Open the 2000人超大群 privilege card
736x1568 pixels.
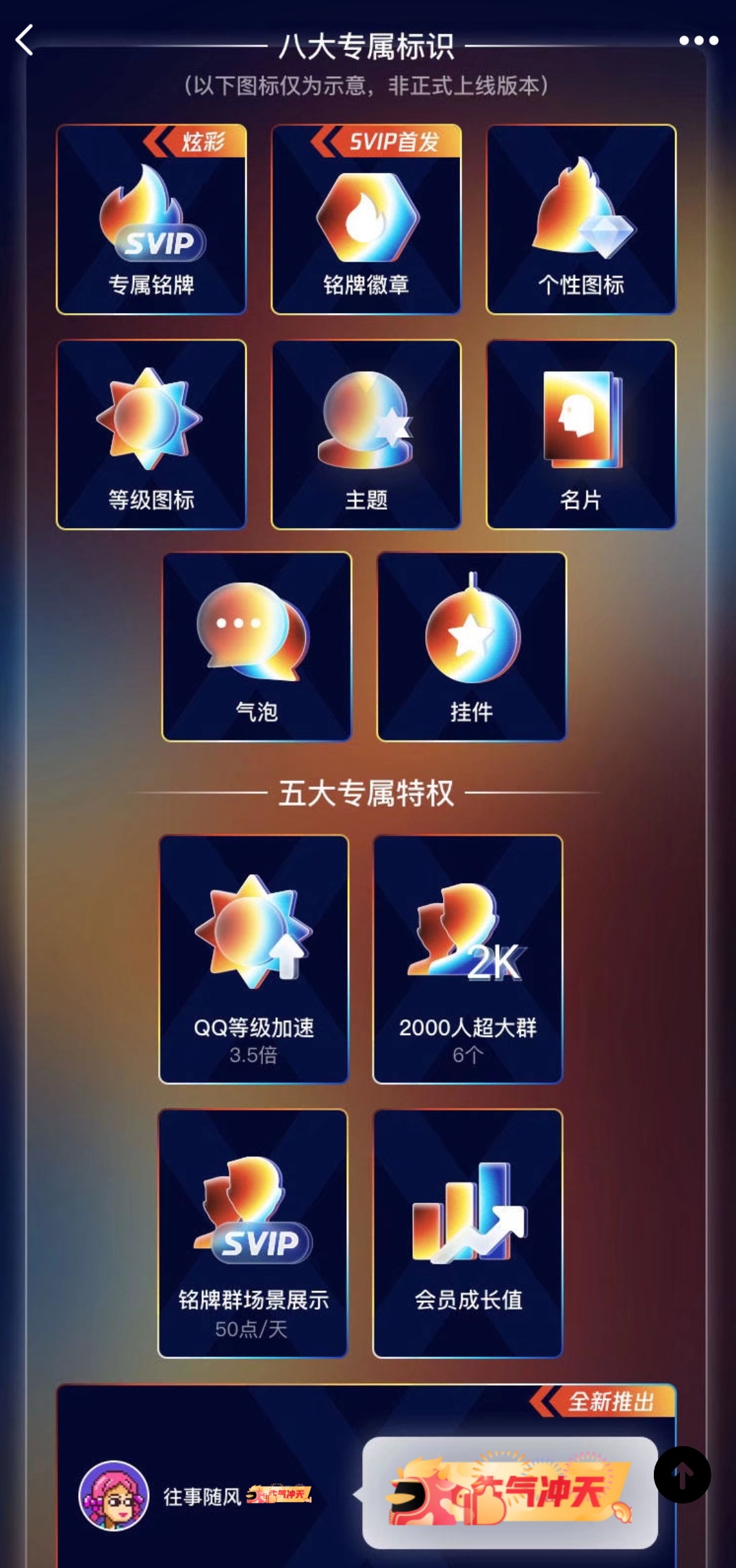468,959
